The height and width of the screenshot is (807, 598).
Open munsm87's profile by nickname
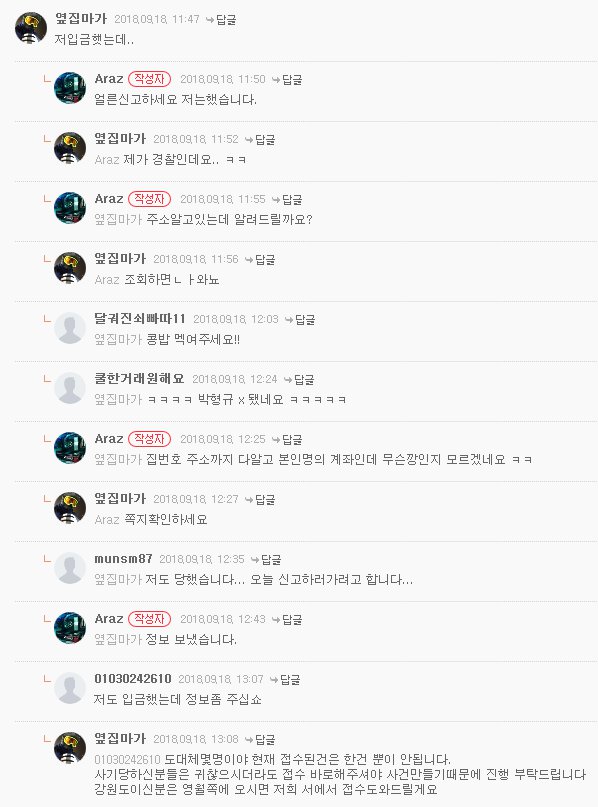[124, 559]
